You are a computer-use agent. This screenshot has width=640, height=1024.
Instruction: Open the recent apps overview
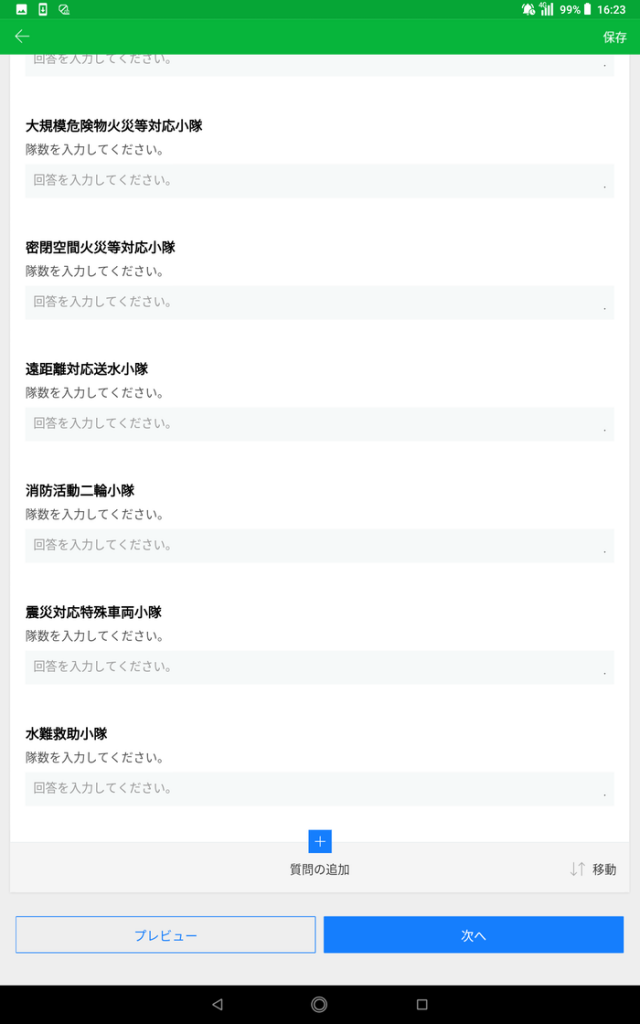click(x=421, y=1004)
